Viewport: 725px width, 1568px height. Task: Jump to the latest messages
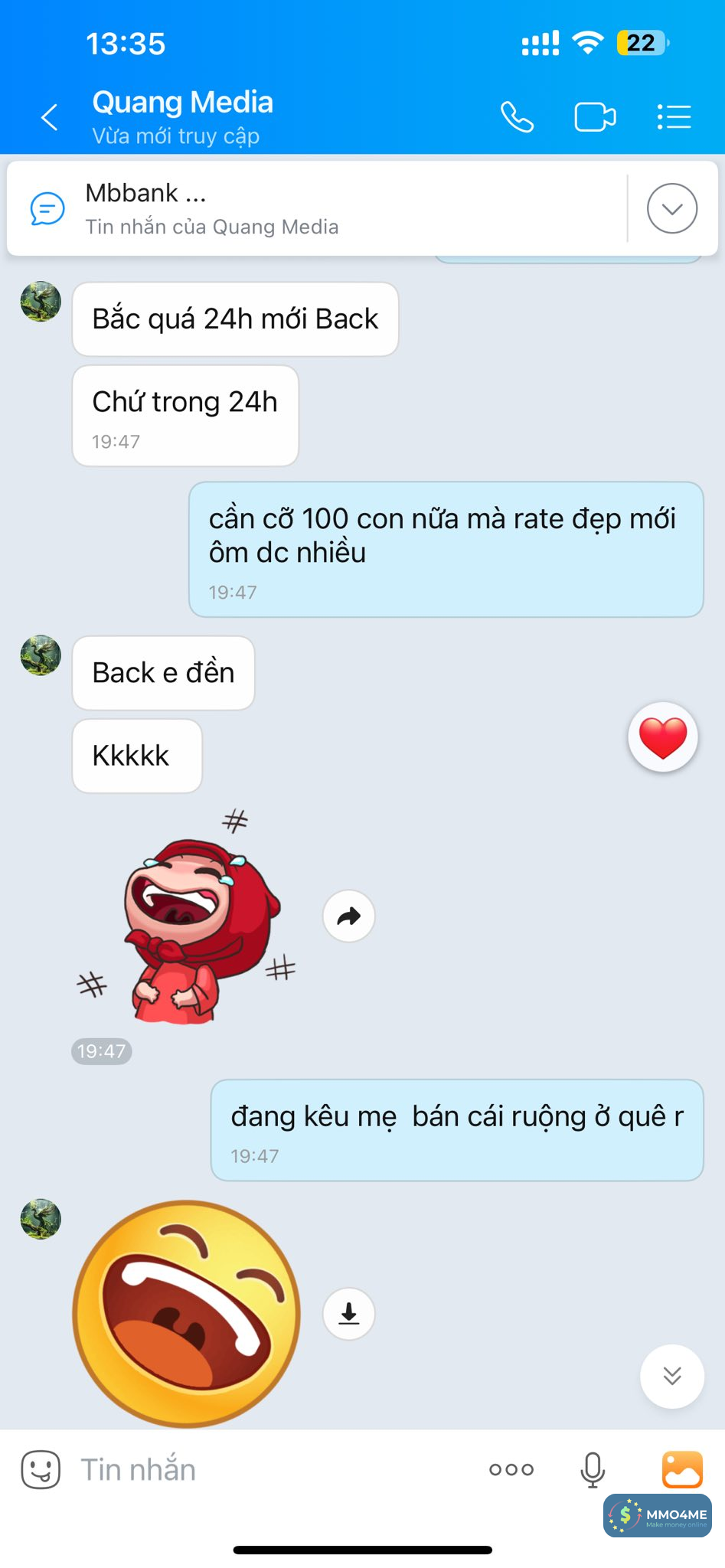pos(671,1376)
